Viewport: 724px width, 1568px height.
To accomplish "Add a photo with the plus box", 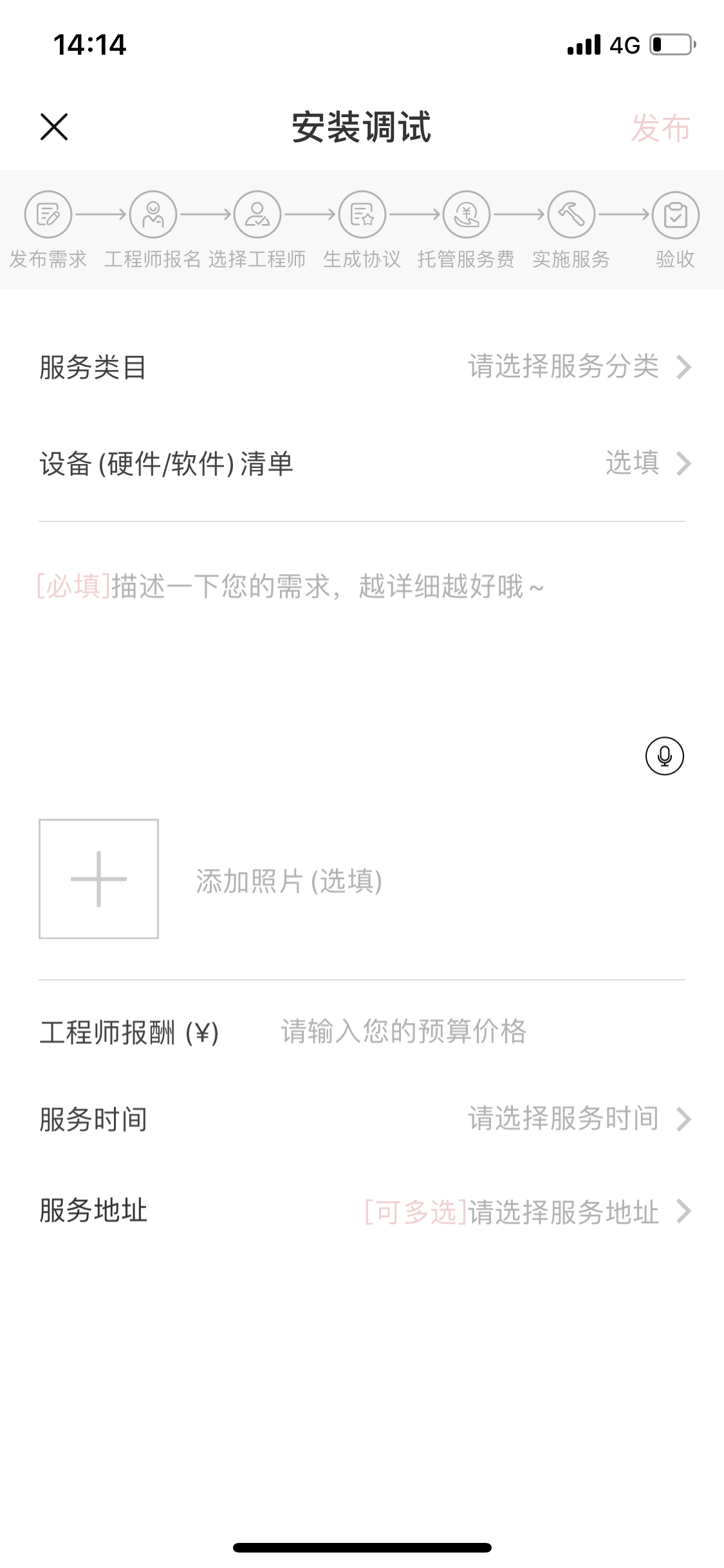I will [x=98, y=879].
